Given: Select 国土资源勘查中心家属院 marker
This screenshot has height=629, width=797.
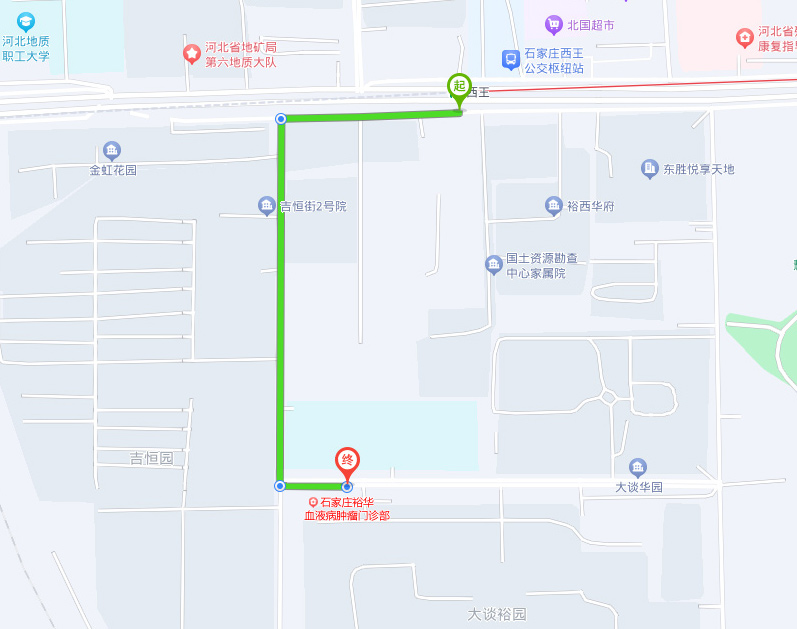Looking at the screenshot, I should (493, 264).
